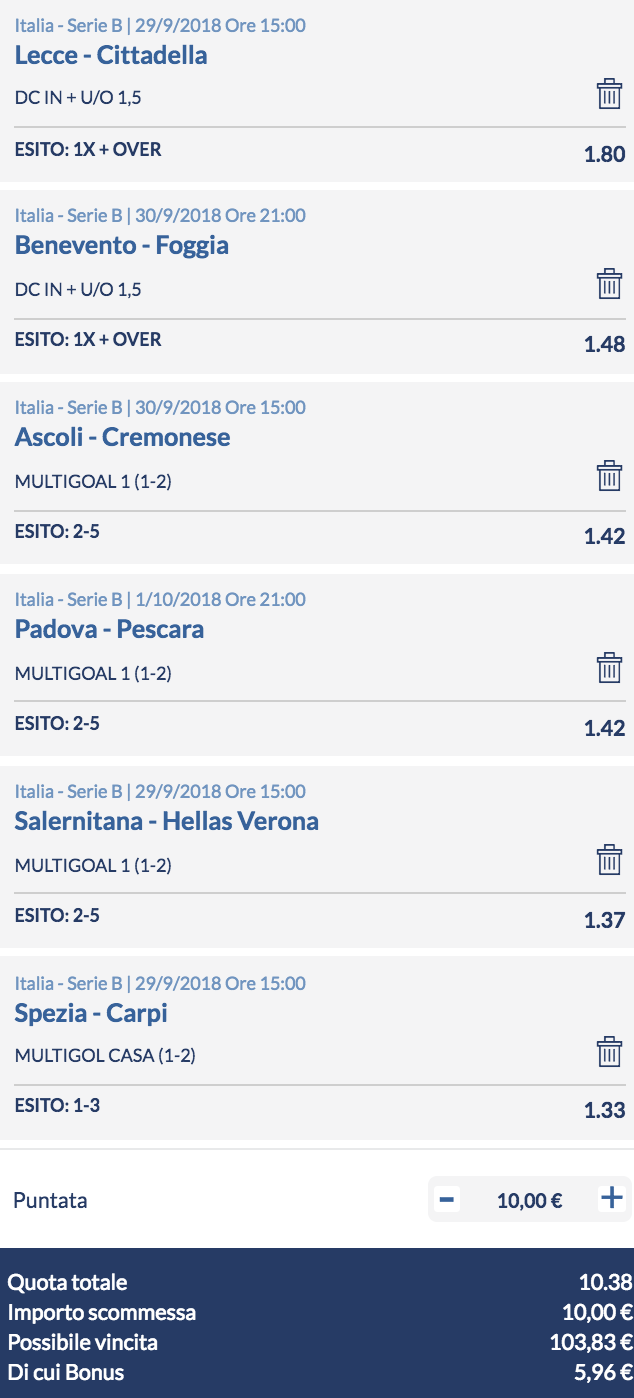This screenshot has width=634, height=1398.
Task: Remove the Salernitana - Hellas Verona bet
Action: tap(609, 860)
